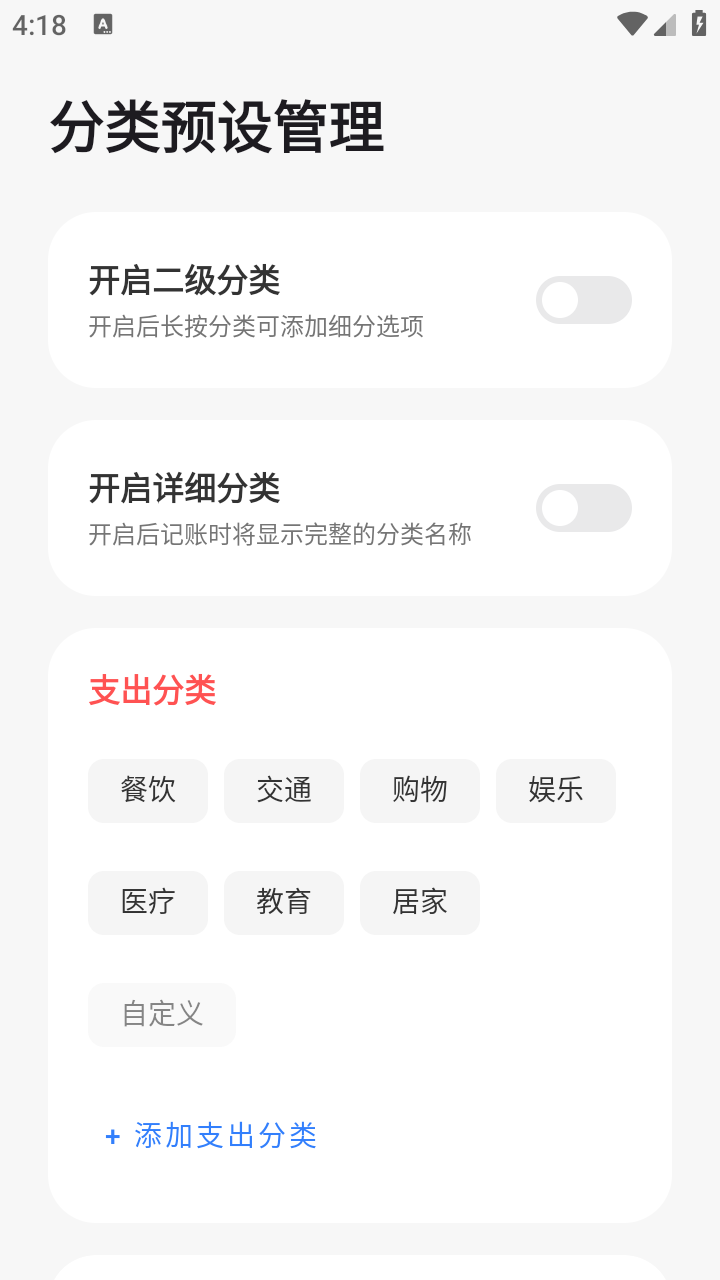Tap the notification icon next to clock

[x=103, y=22]
